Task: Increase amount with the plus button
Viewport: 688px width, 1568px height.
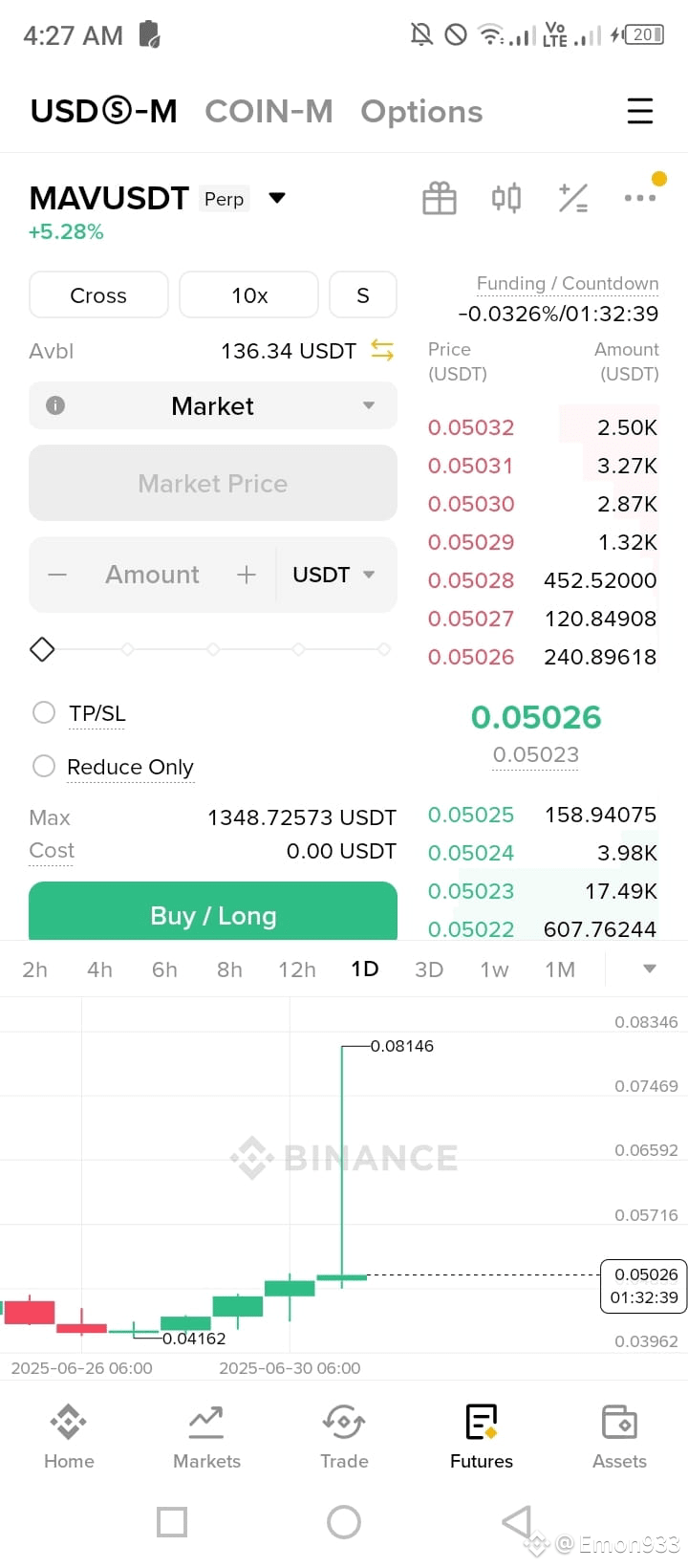Action: point(247,575)
